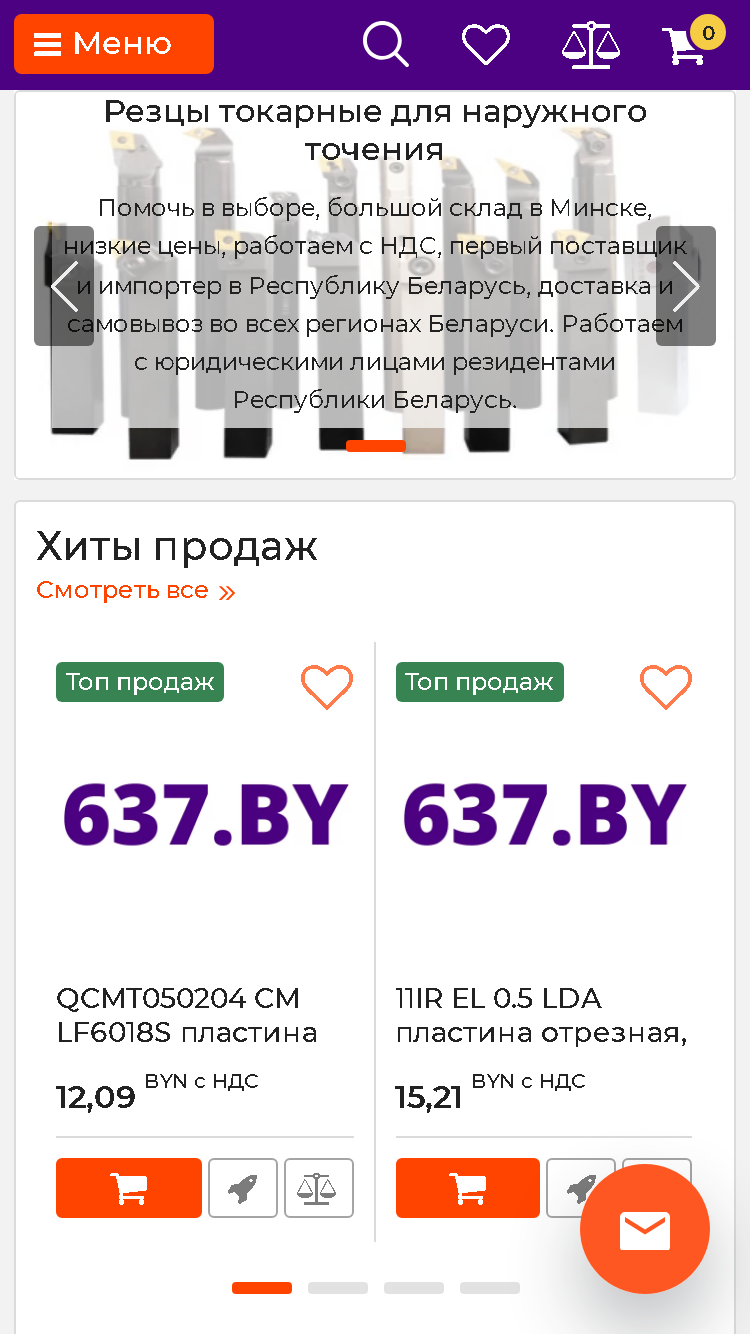The height and width of the screenshot is (1334, 750).
Task: Show previous banner slide
Action: pos(64,286)
